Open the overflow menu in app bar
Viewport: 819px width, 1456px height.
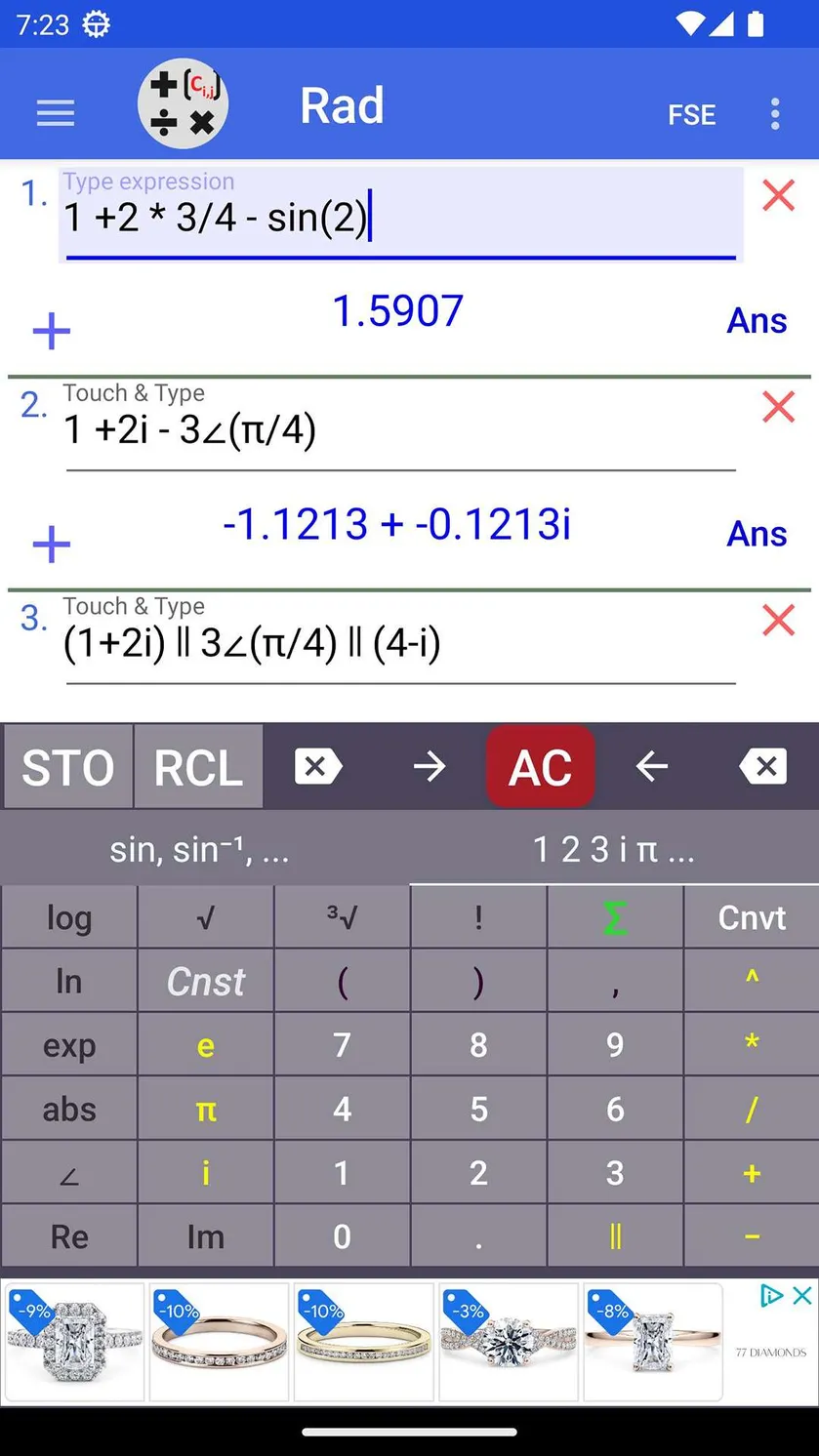pyautogui.click(x=775, y=114)
